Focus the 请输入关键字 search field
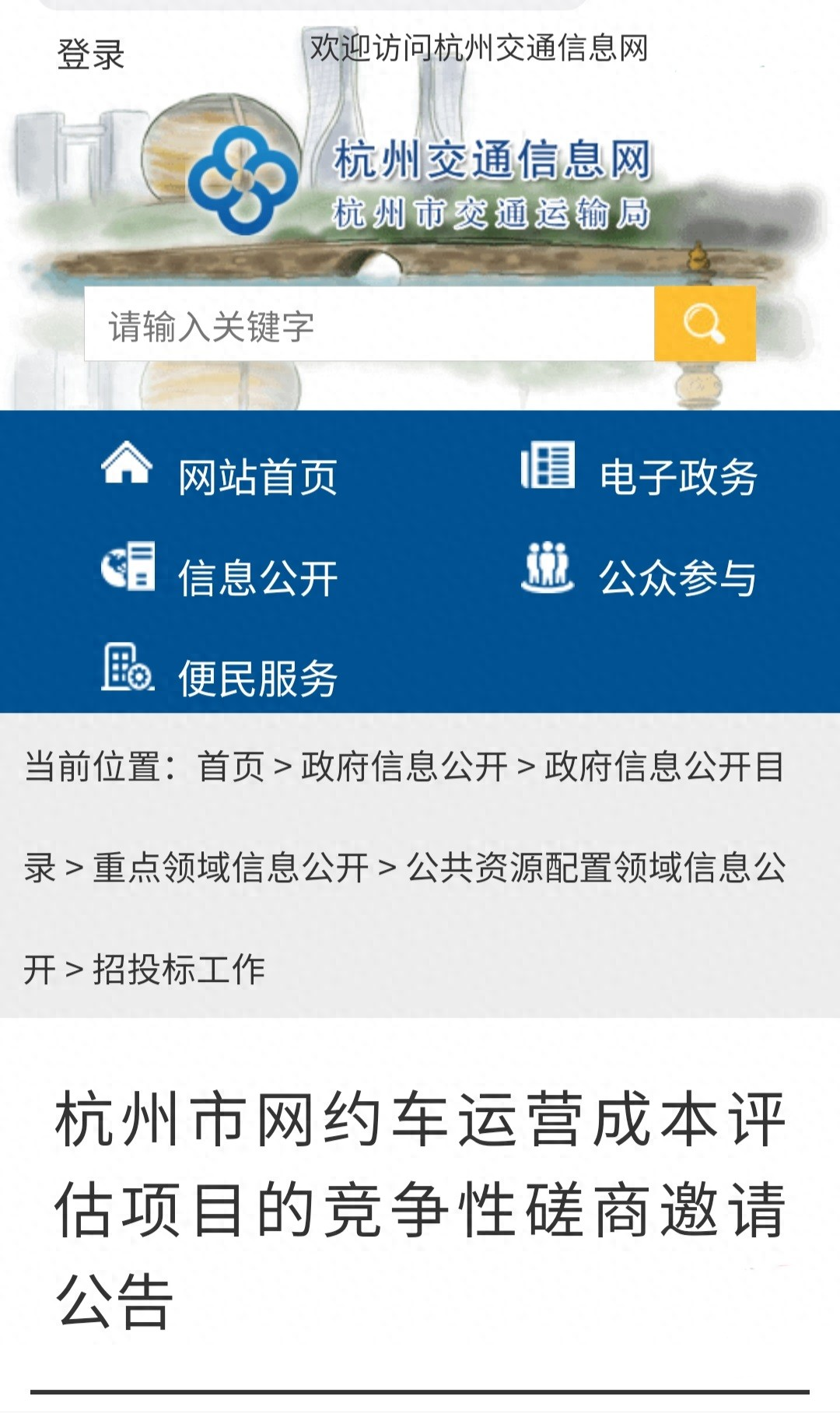840x1417 pixels. 369,324
